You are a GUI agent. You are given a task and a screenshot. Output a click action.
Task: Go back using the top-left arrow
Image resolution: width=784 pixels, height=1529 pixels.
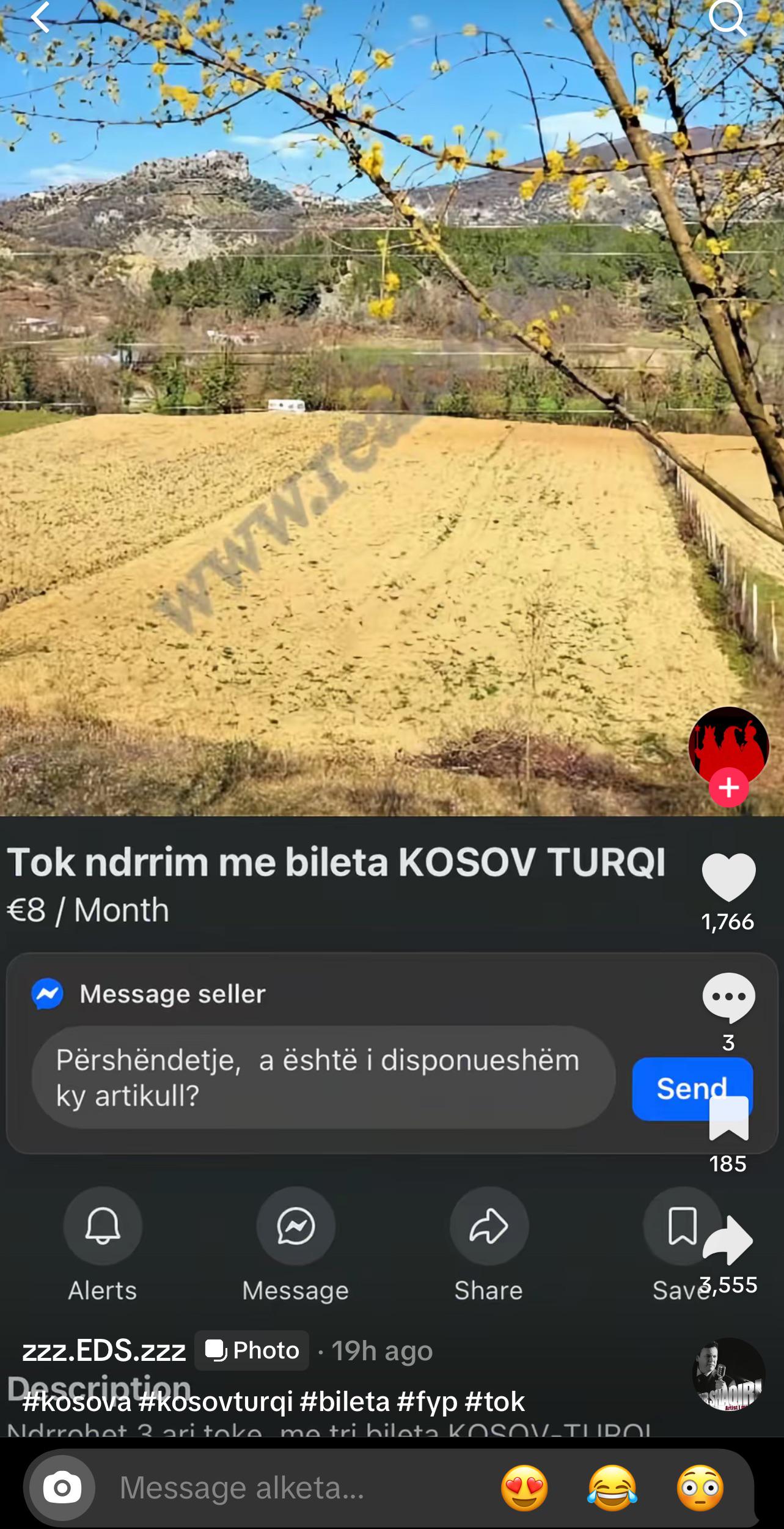[x=40, y=17]
